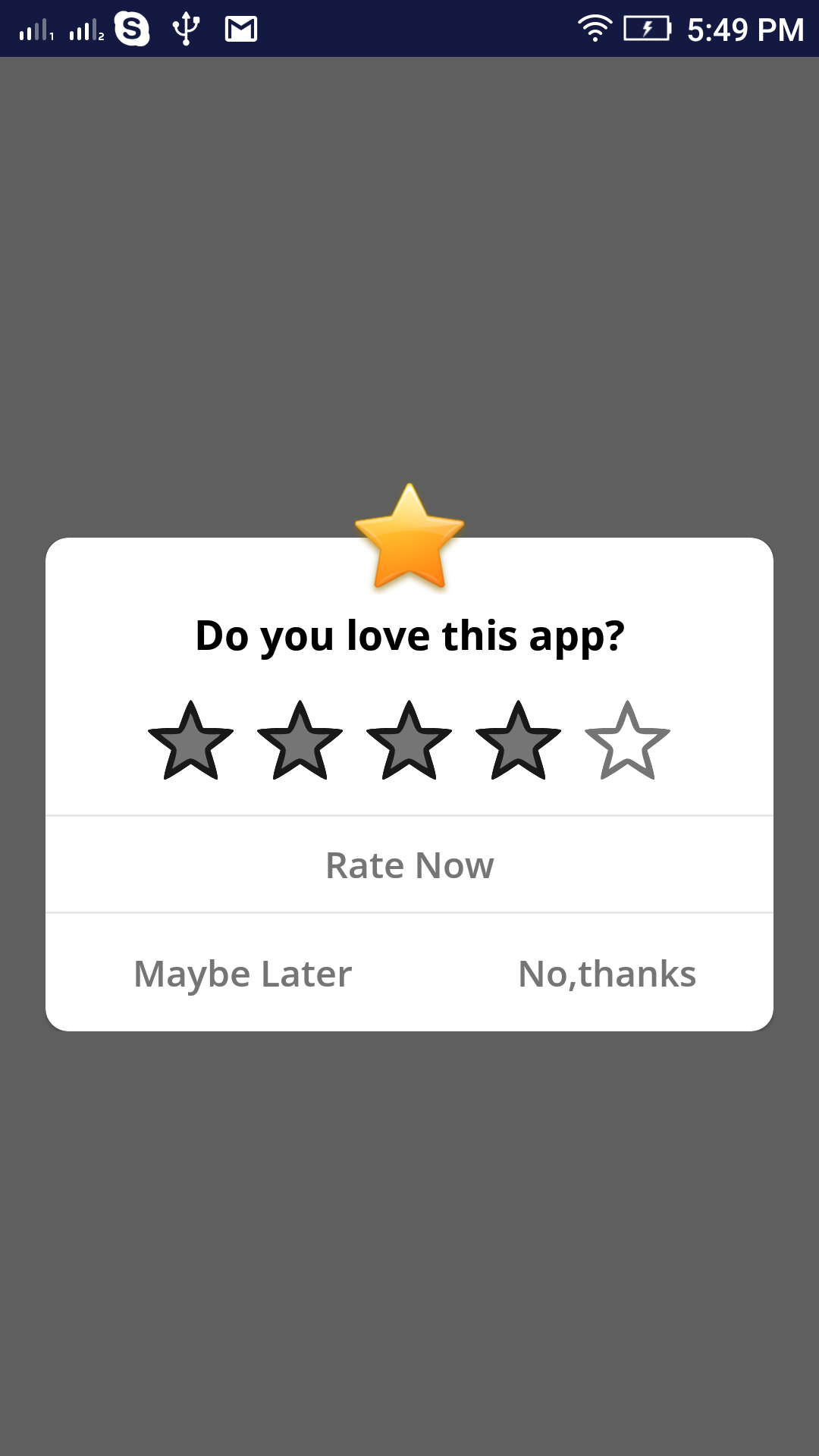
Task: Click the dialog title text
Action: coord(409,637)
